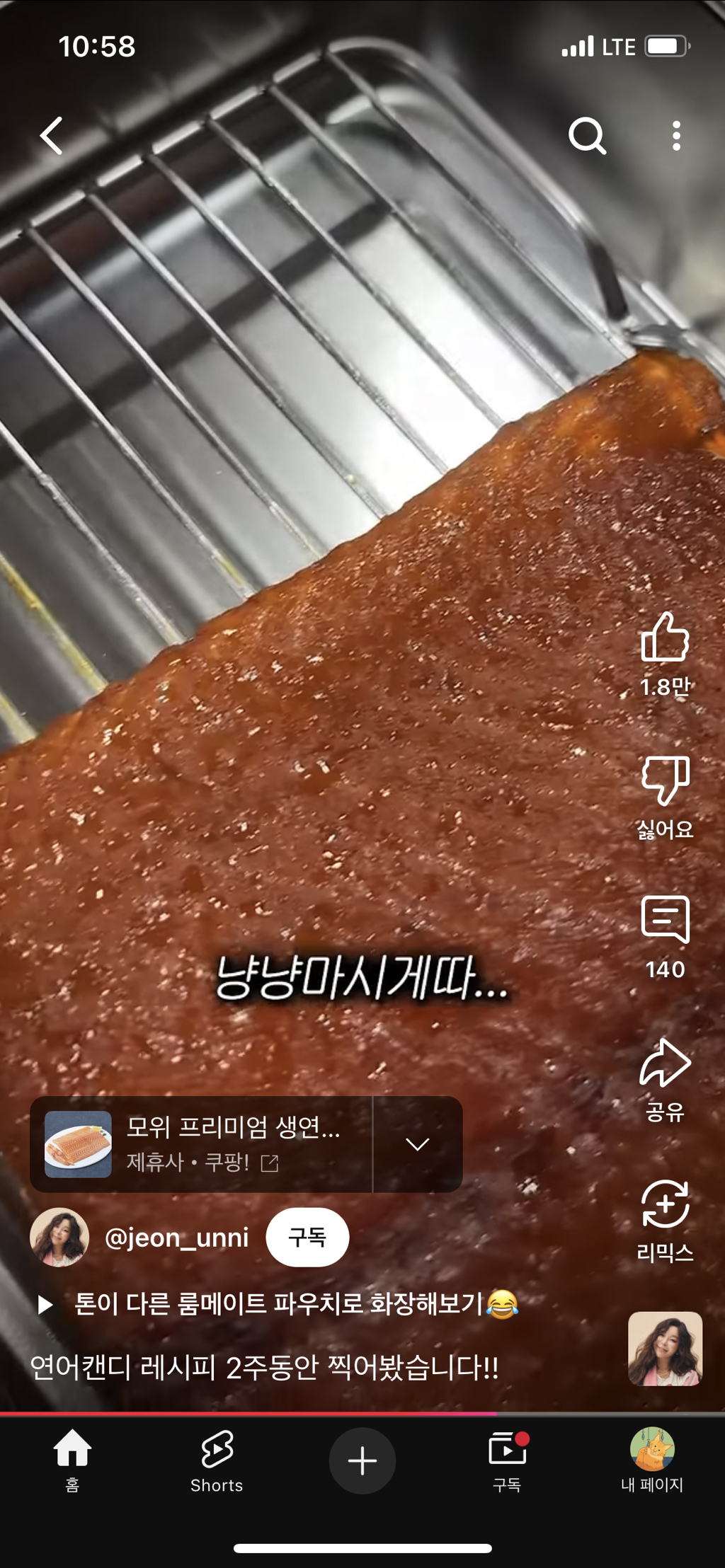This screenshot has width=725, height=1568.
Task: Switch to the Shorts tab
Action: [x=217, y=1460]
